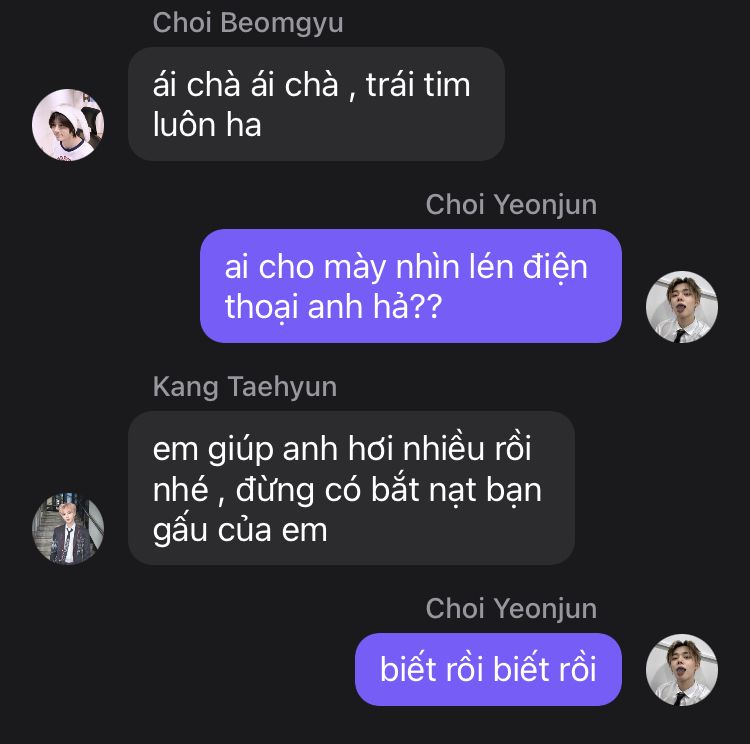Tap Yeonjun's avatar beside 'ai cho mày' message
The width and height of the screenshot is (750, 744).
(x=682, y=307)
